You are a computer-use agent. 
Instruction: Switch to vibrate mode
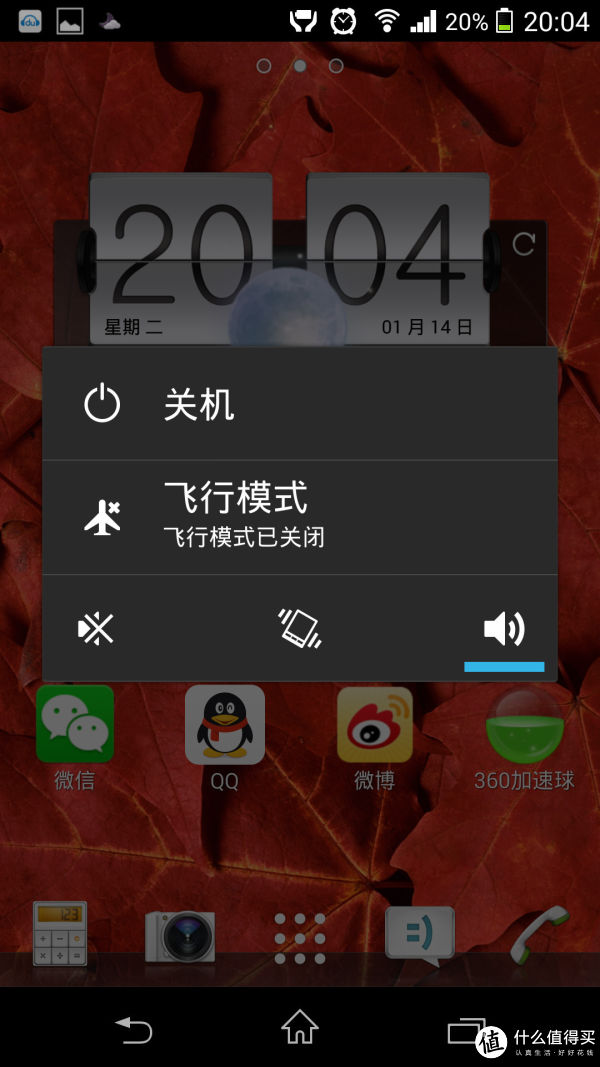299,629
